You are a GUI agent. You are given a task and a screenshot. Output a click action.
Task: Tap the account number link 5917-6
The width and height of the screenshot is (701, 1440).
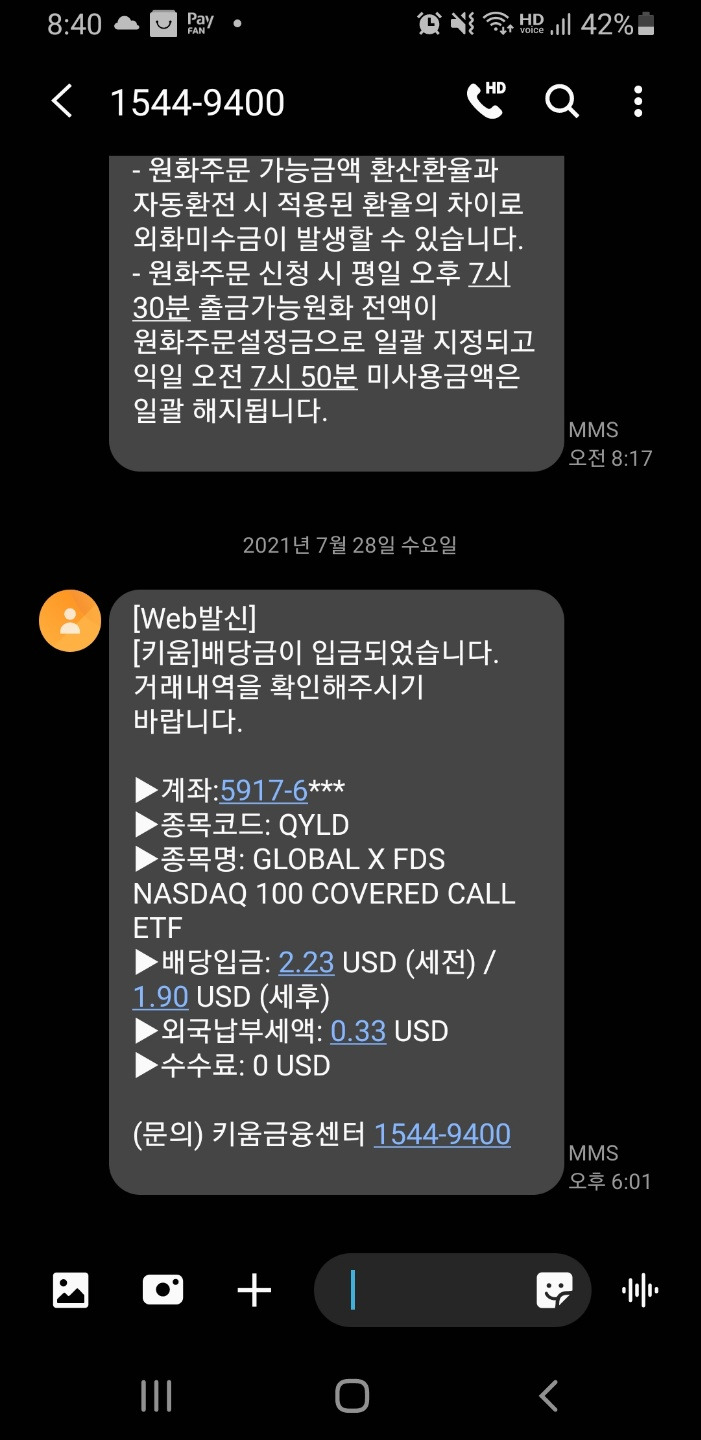pyautogui.click(x=264, y=790)
